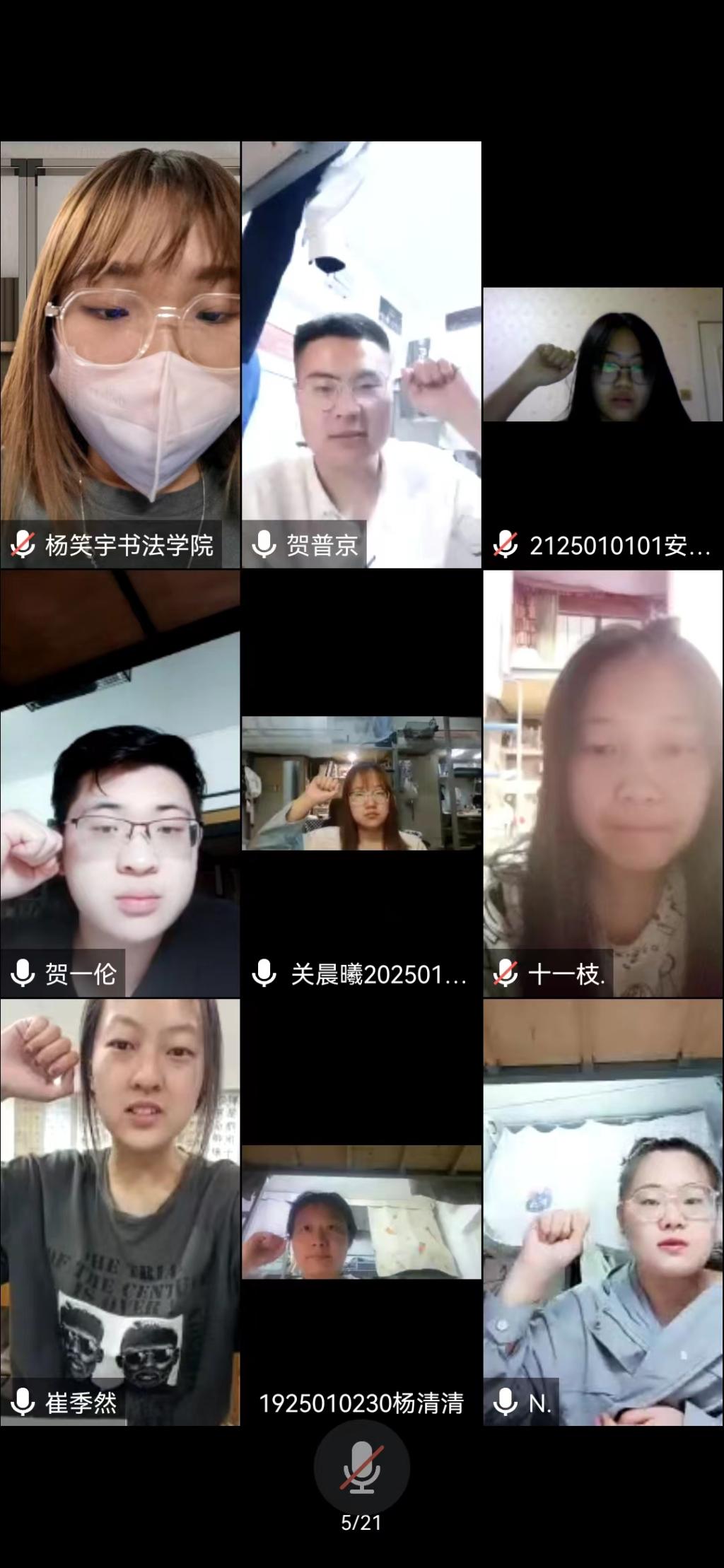Screen dimensions: 724x1568
Task: Select 1925010230杨清清's video tile
Action: click(361, 1212)
